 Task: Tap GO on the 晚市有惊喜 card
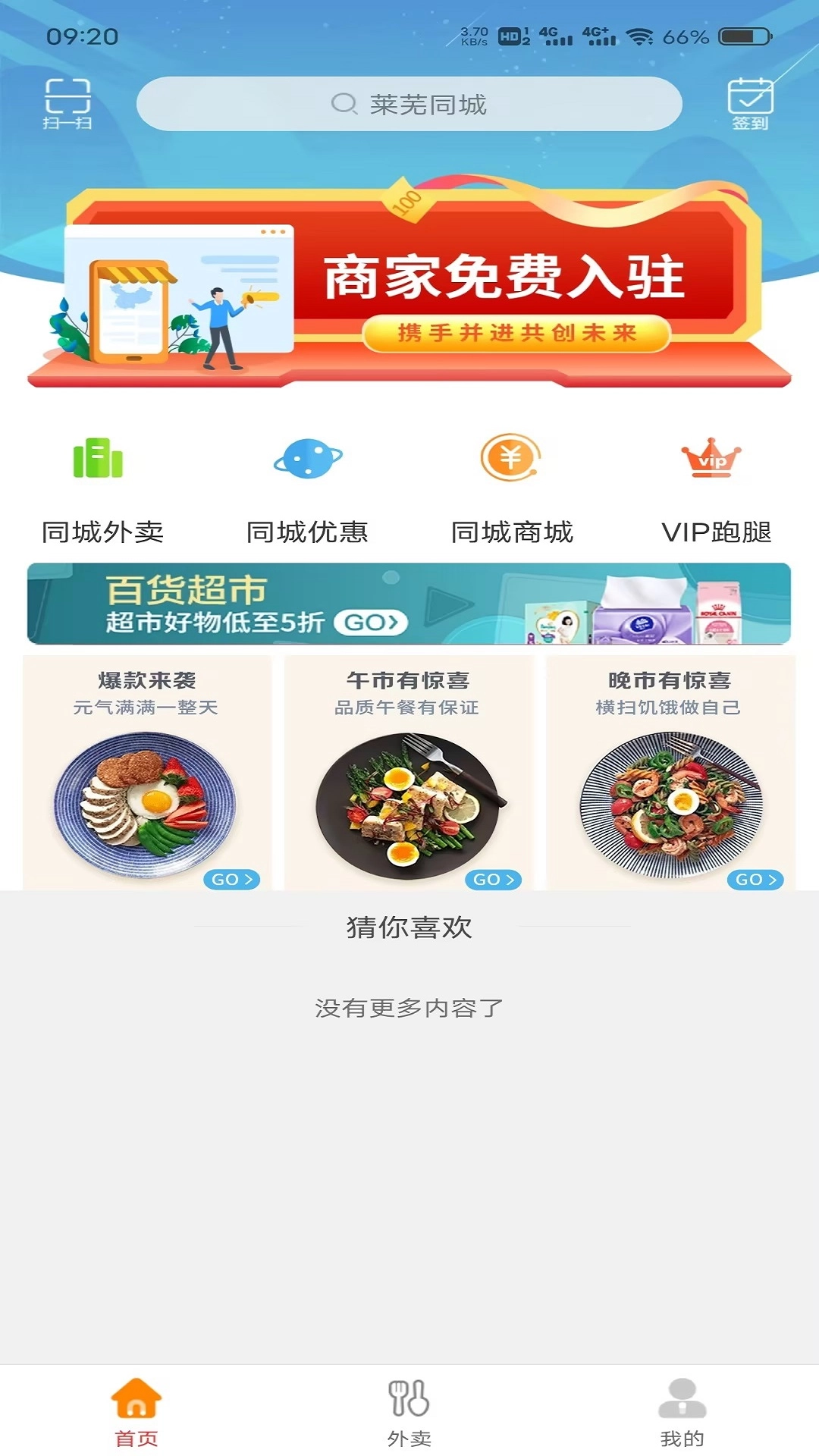pyautogui.click(x=755, y=880)
